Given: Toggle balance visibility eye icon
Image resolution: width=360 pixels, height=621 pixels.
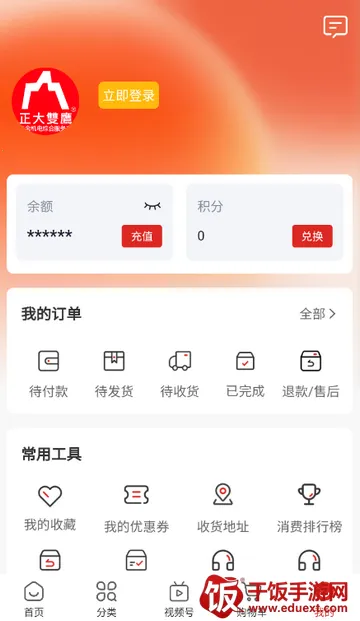Looking at the screenshot, I should [x=152, y=206].
